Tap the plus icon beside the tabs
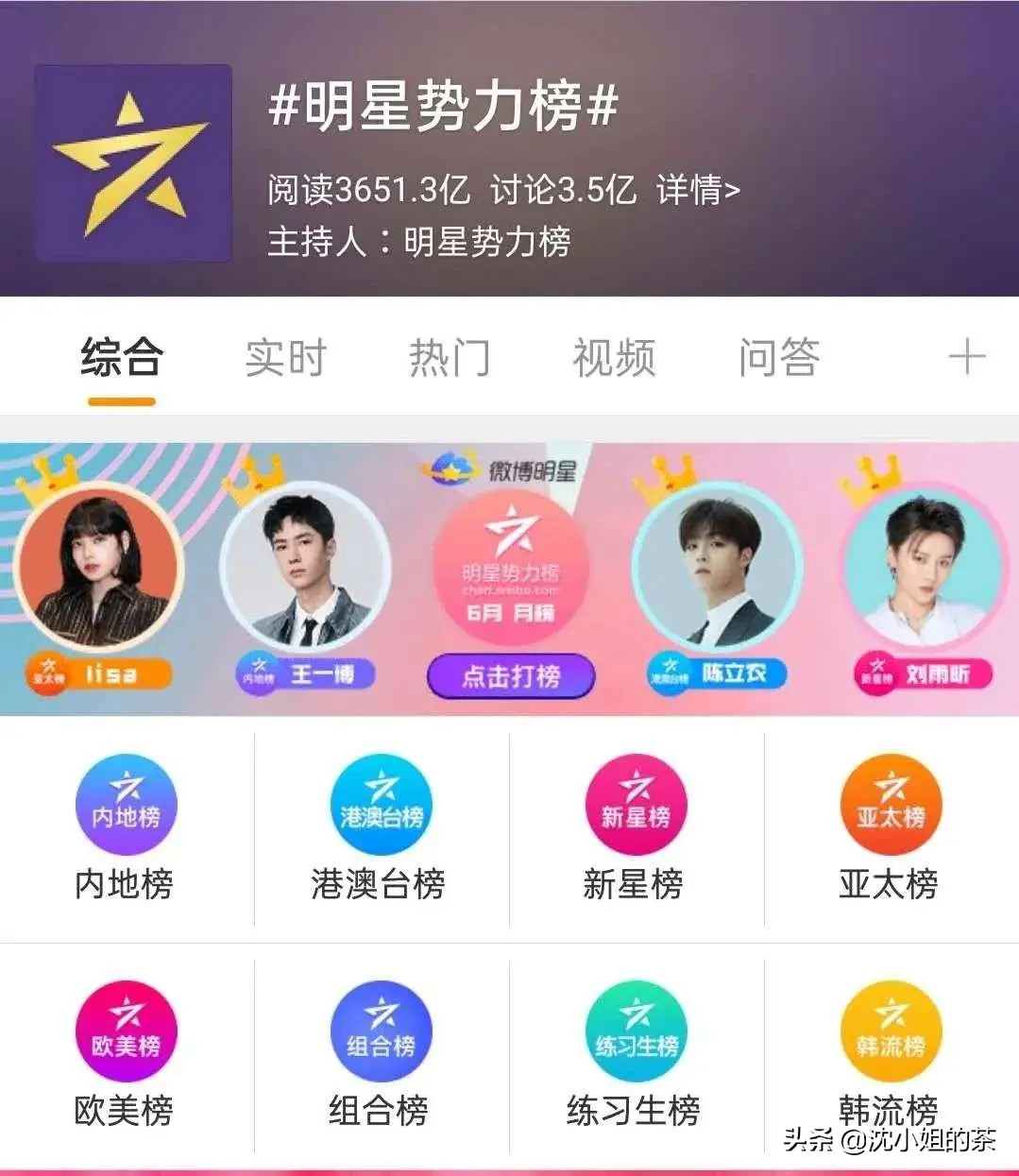 (x=966, y=358)
